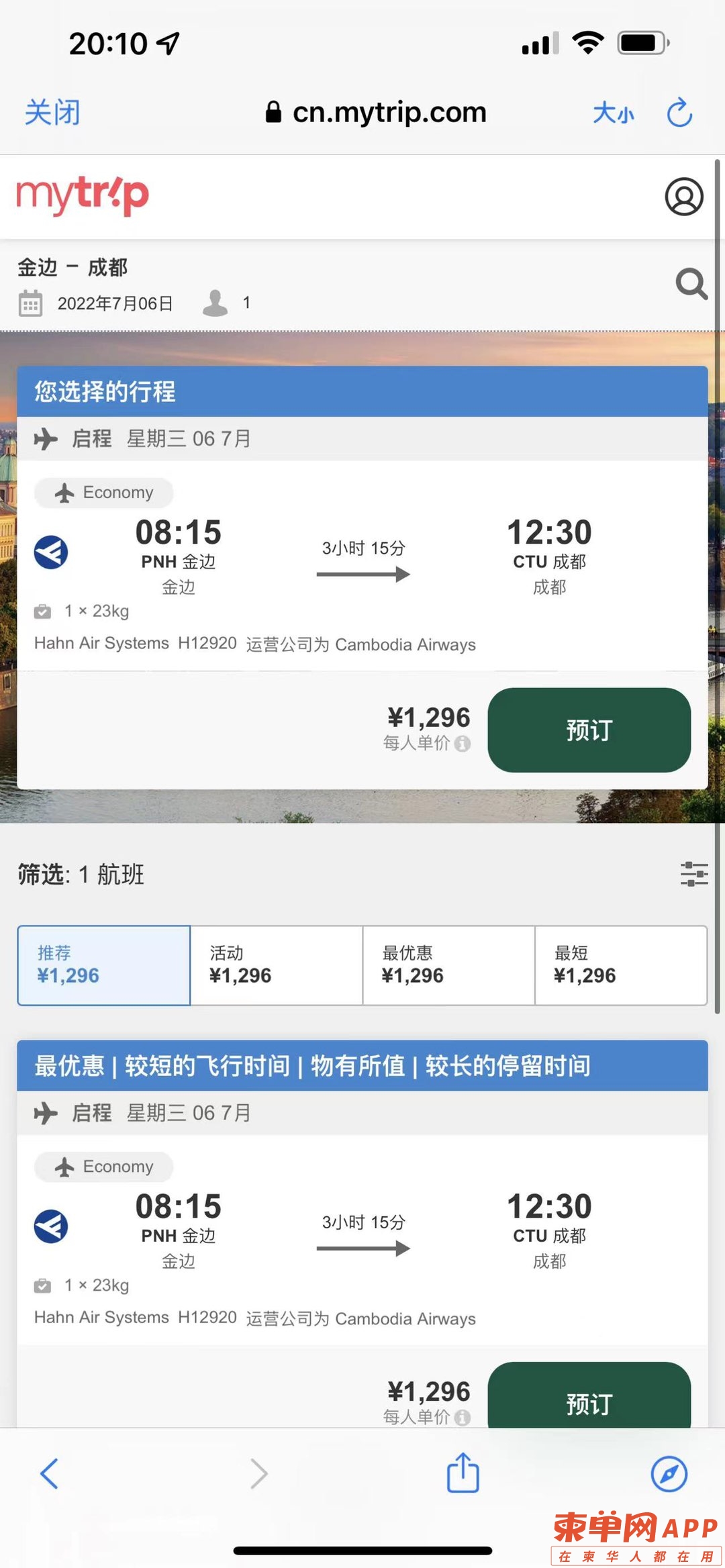Open in Safari via compass icon
The width and height of the screenshot is (725, 1568).
(x=669, y=1474)
